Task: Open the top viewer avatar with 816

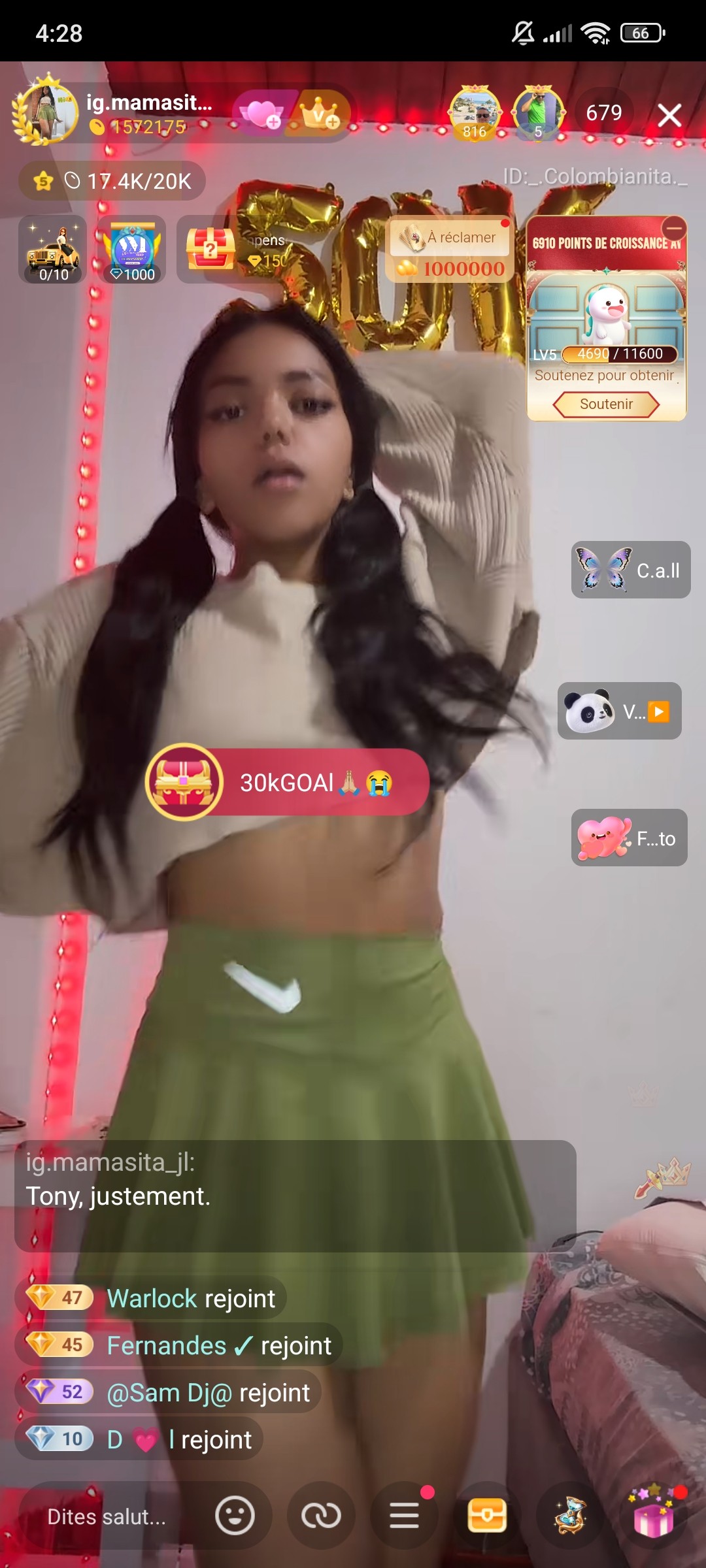Action: point(475,112)
